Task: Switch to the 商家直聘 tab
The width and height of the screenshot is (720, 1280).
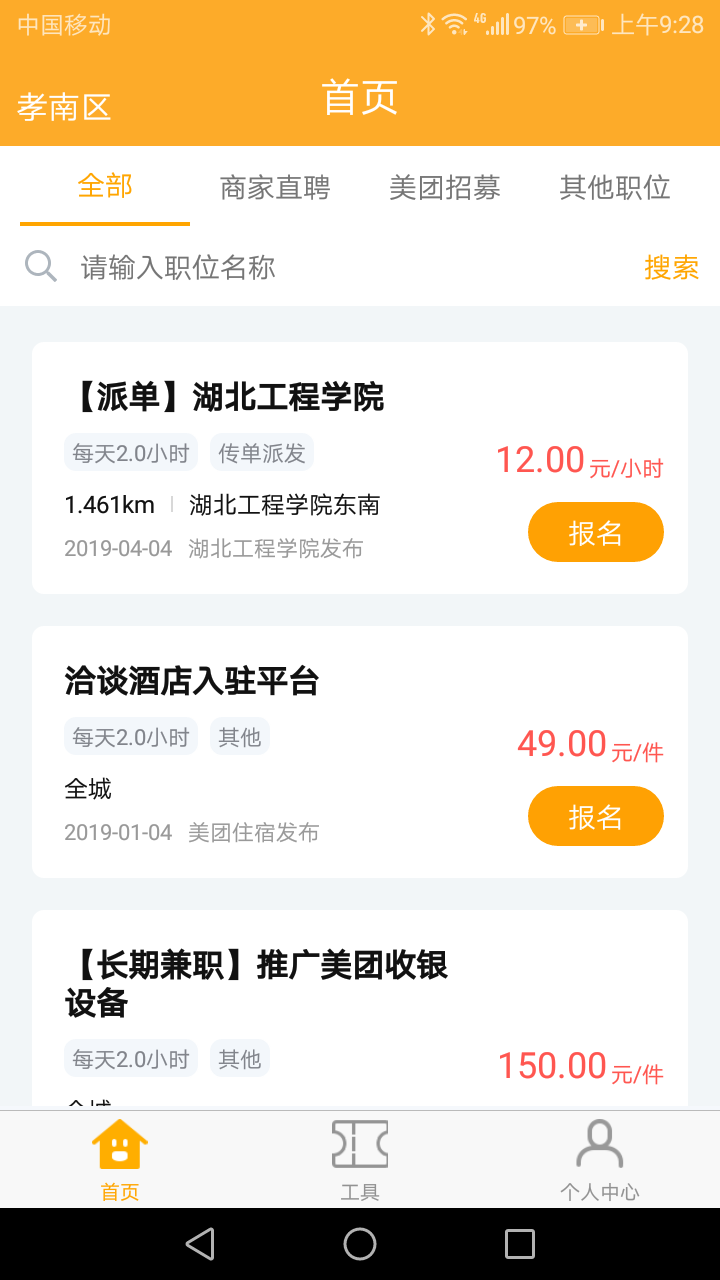Action: coord(275,187)
